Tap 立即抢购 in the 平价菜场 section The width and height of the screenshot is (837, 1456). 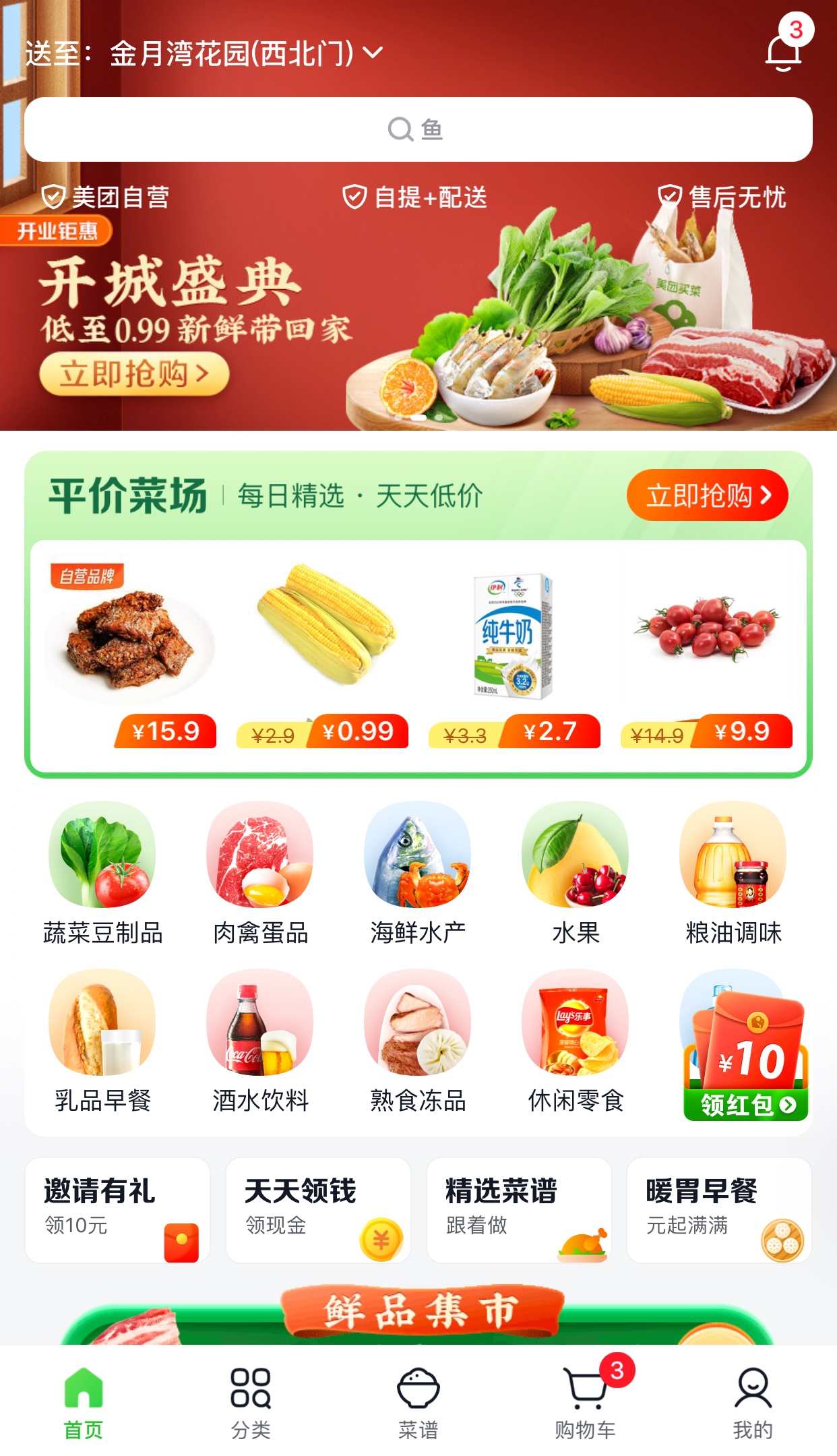[x=707, y=496]
